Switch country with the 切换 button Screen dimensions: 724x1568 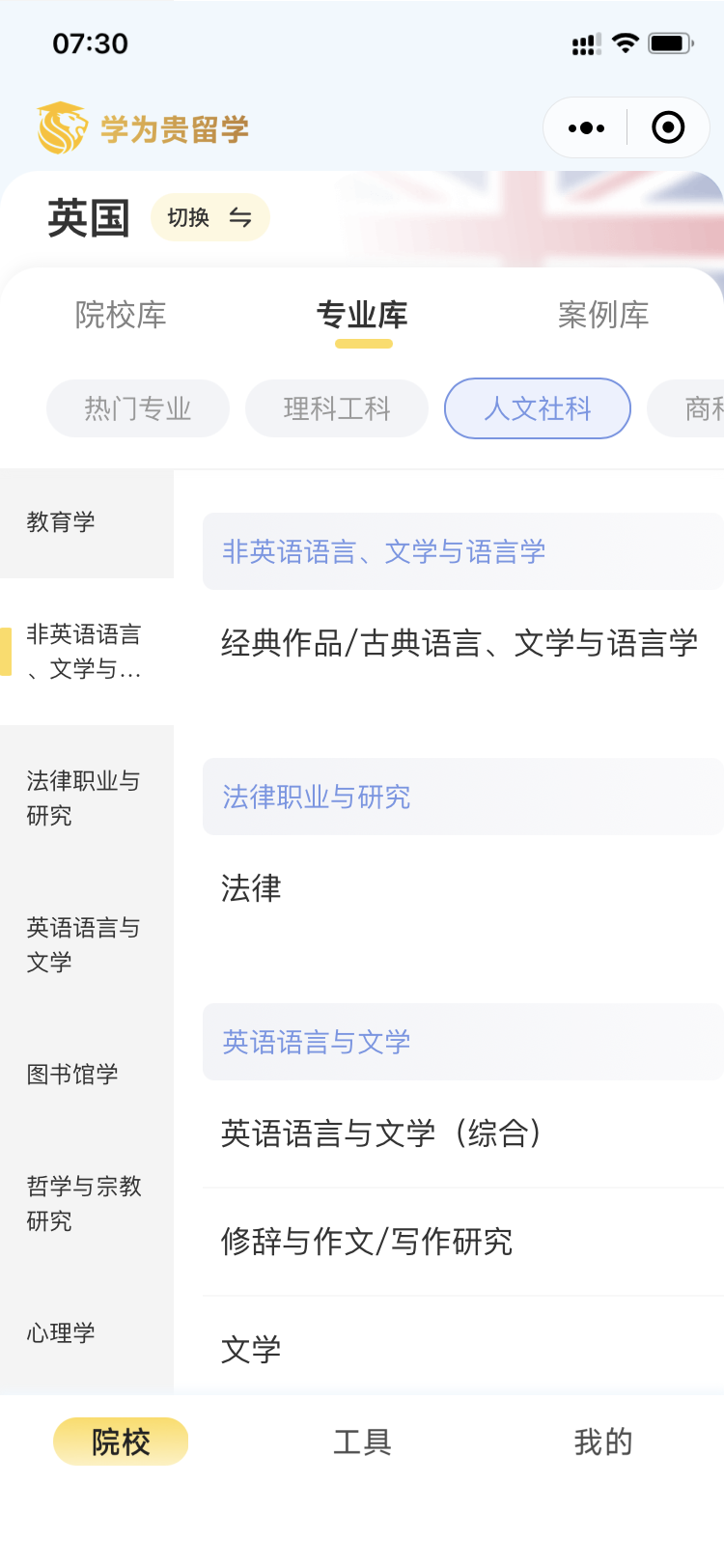point(209,218)
